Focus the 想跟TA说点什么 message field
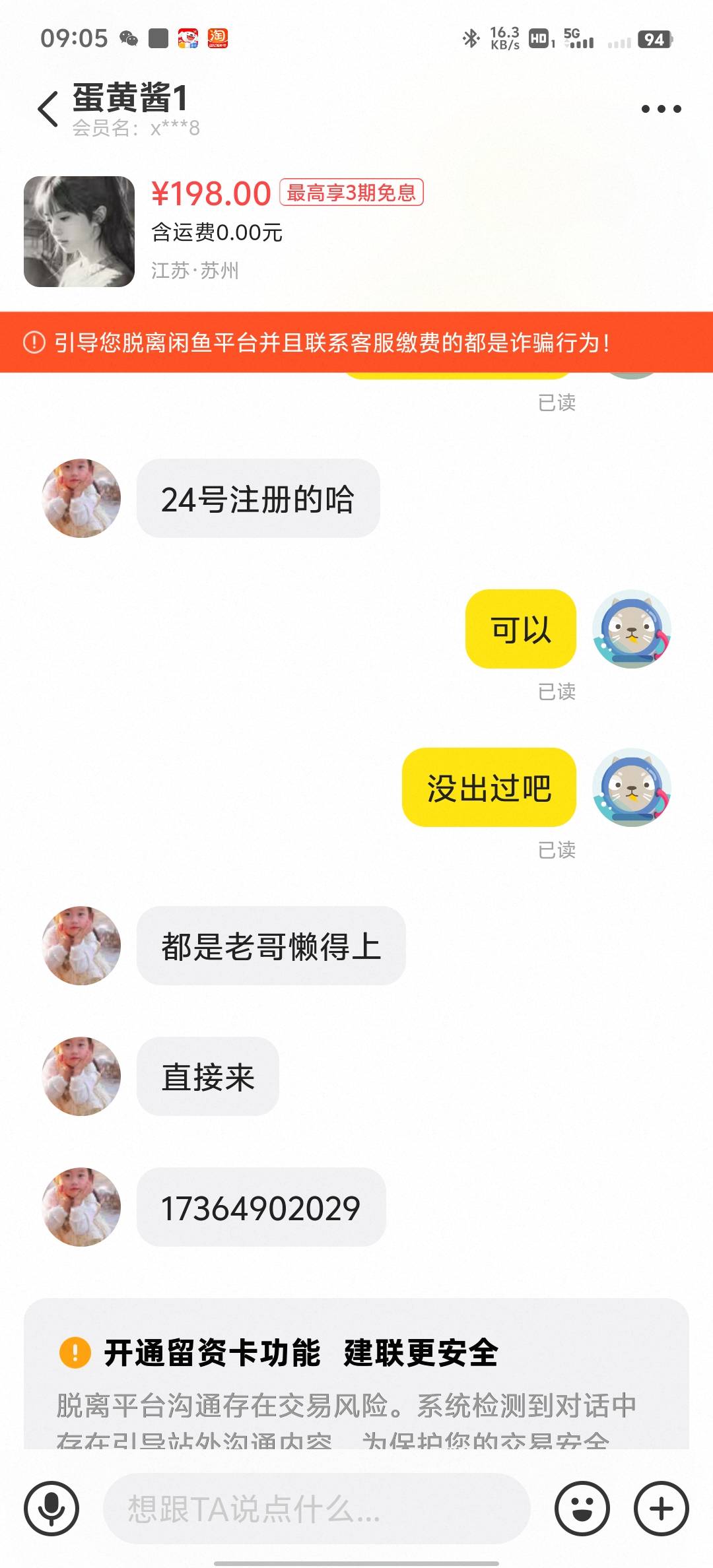This screenshot has height=1568, width=713. tap(317, 1509)
